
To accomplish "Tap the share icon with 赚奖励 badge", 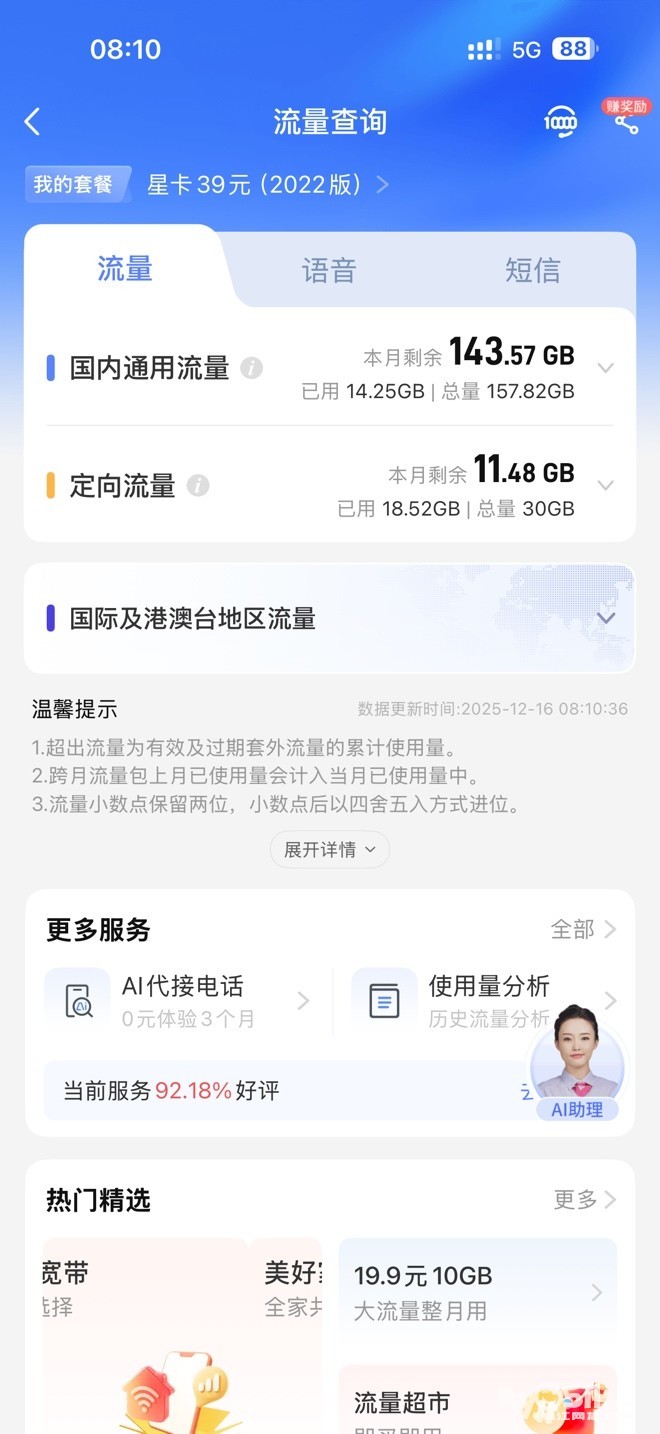I will coord(626,122).
